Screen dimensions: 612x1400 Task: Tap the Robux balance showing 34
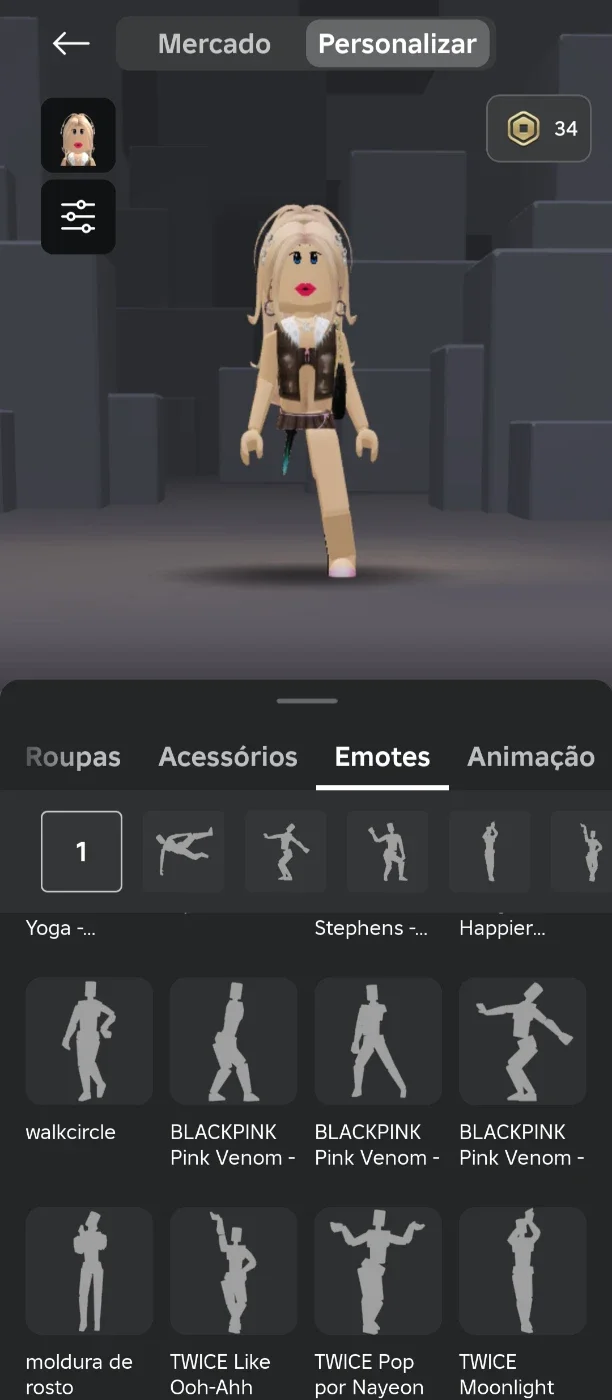point(539,128)
